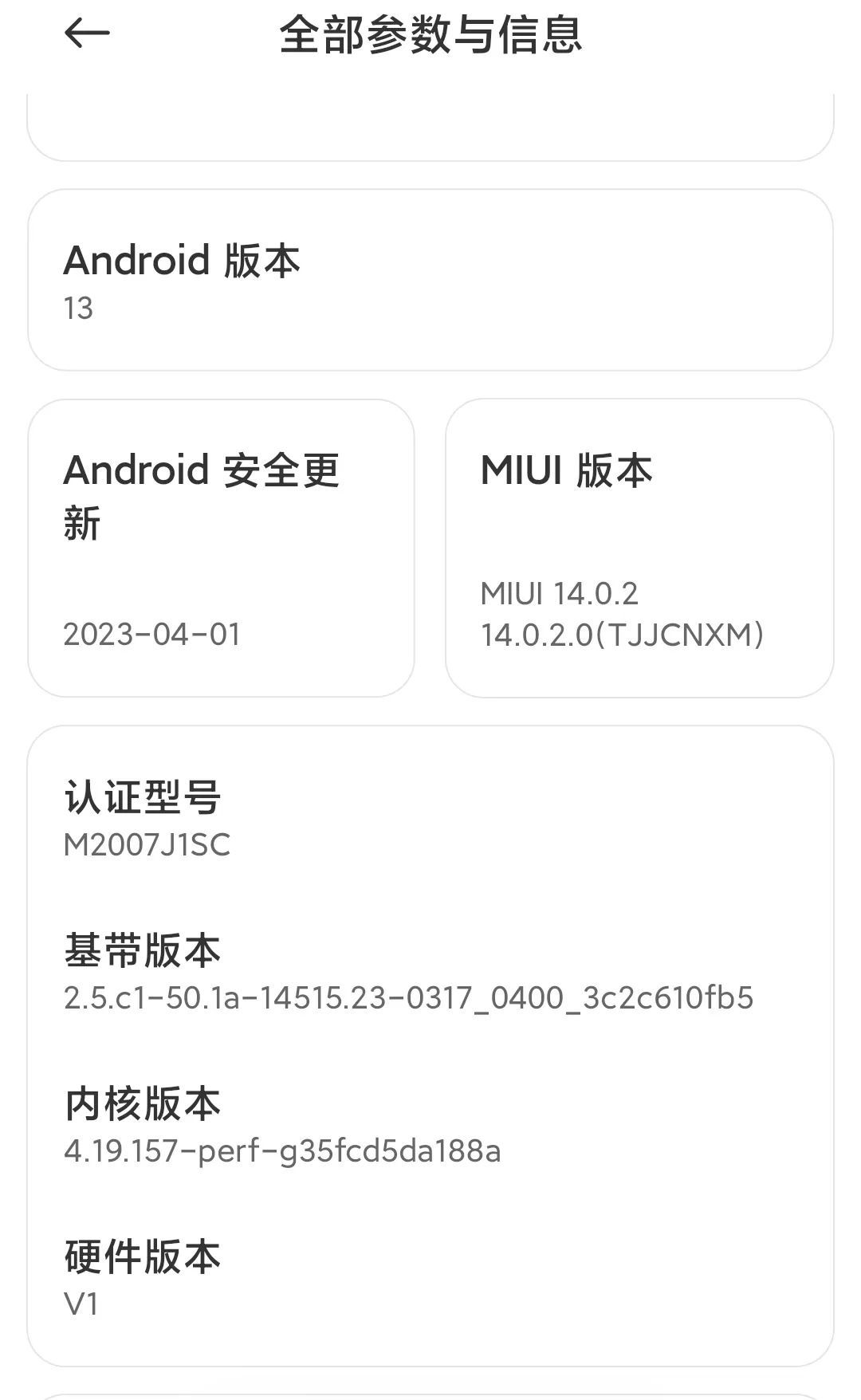
Task: Tap the 14.0.2.0(TJJCNXM) build string
Action: [622, 635]
